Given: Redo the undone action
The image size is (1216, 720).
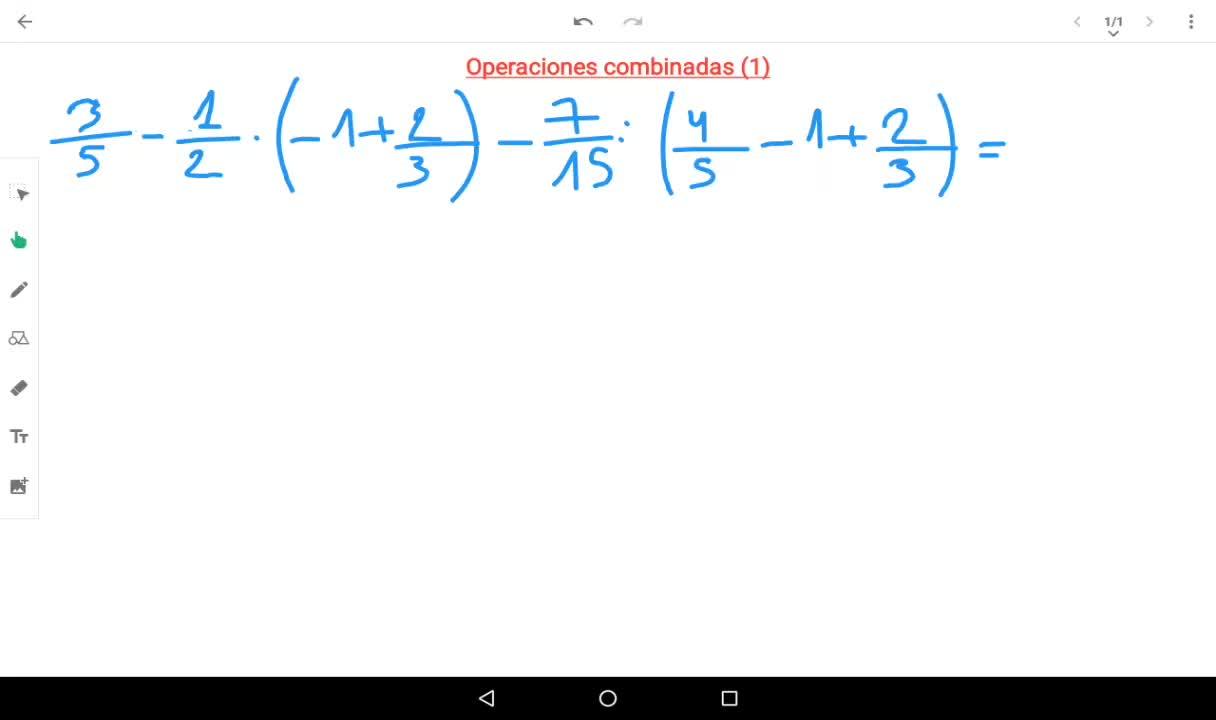Looking at the screenshot, I should point(632,21).
